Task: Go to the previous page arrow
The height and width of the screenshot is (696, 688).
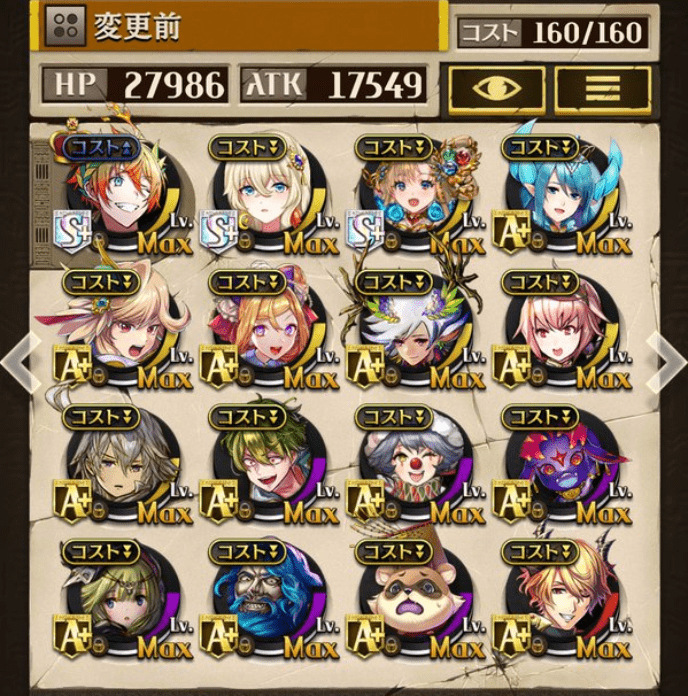Action: [x=18, y=362]
